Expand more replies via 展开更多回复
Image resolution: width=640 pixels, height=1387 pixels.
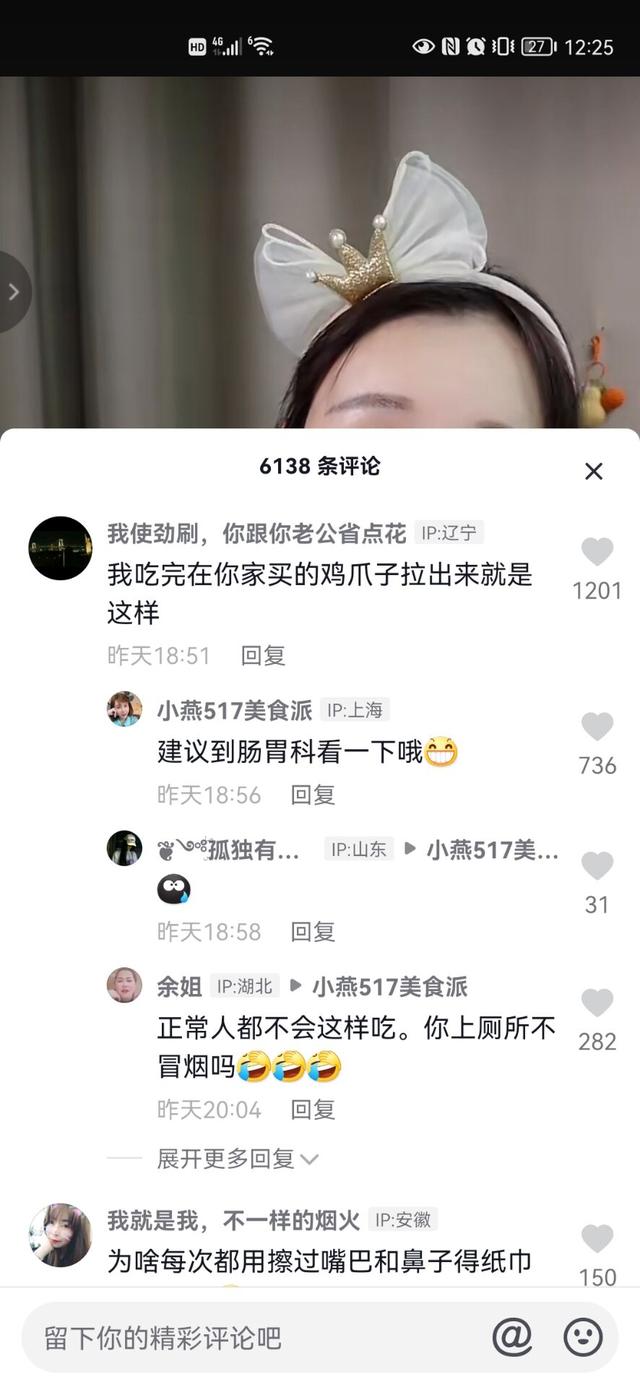coord(238,1159)
